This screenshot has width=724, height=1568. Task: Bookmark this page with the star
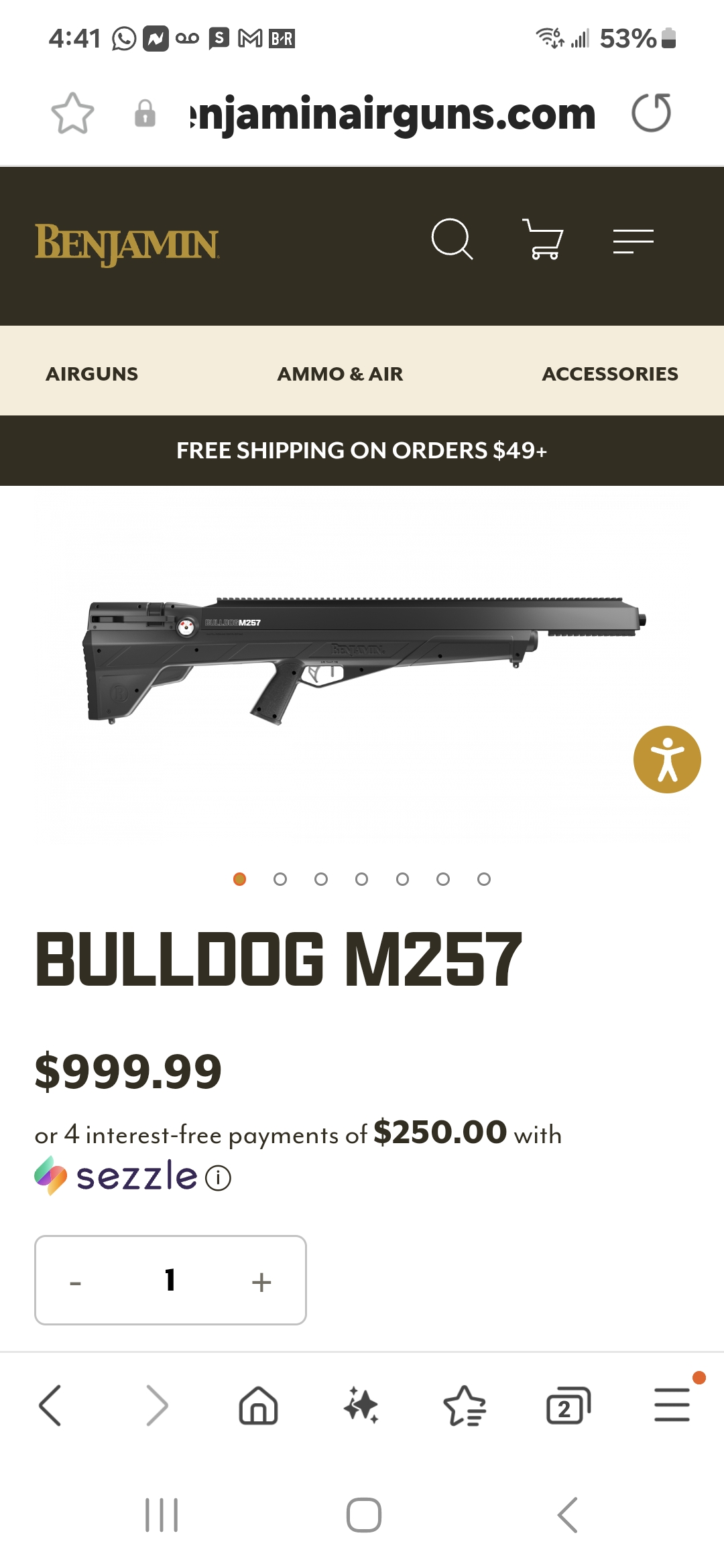72,113
